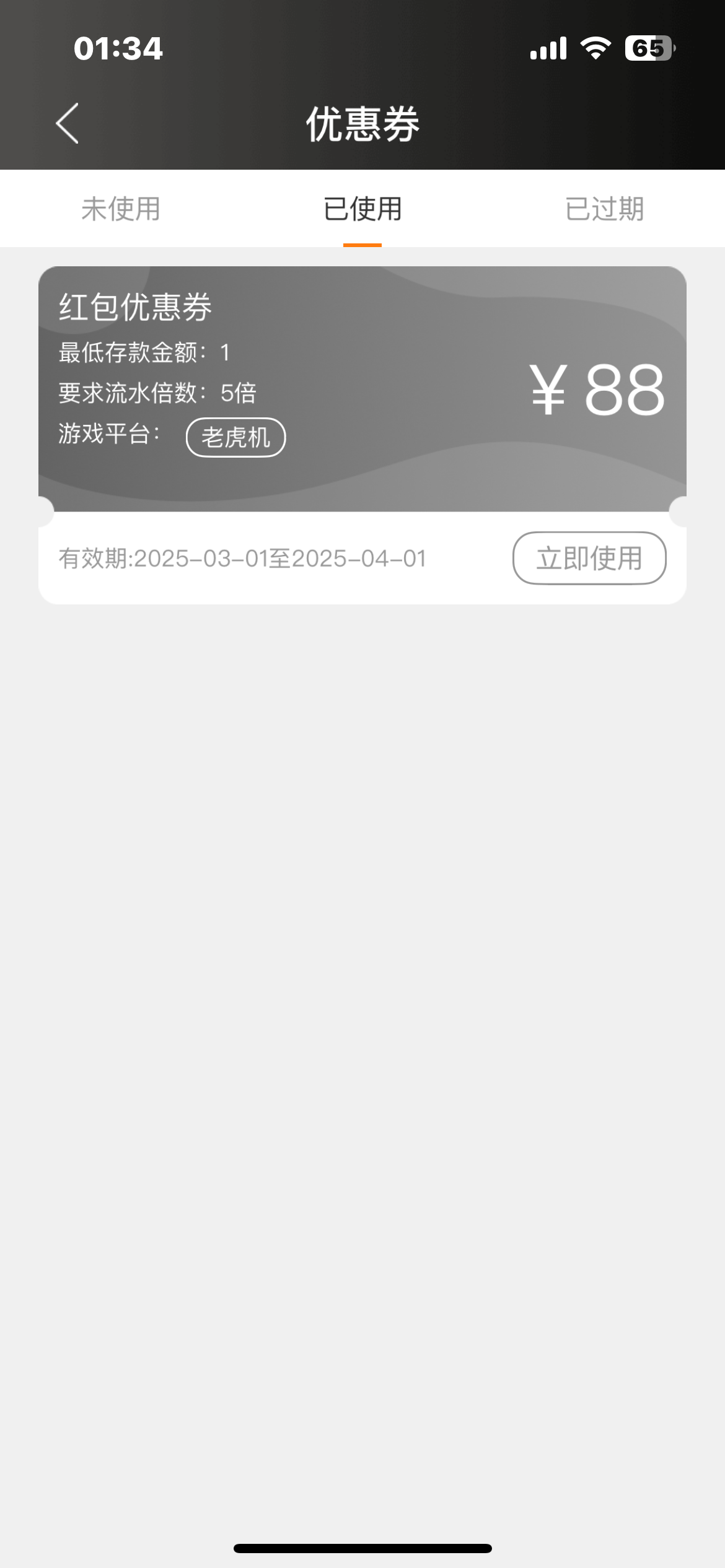725x1568 pixels.
Task: Select the 已使用 tab
Action: coord(362,209)
